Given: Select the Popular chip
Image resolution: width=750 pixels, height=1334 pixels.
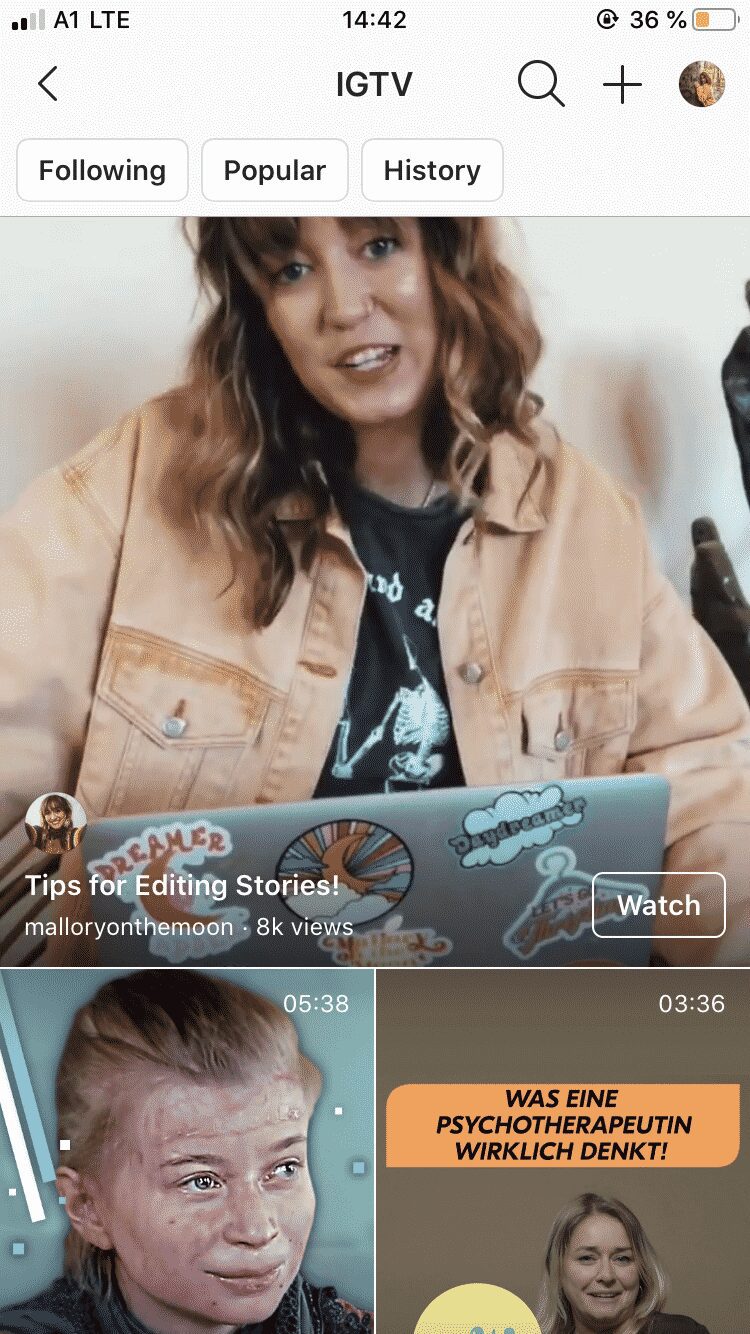Looking at the screenshot, I should tap(275, 171).
